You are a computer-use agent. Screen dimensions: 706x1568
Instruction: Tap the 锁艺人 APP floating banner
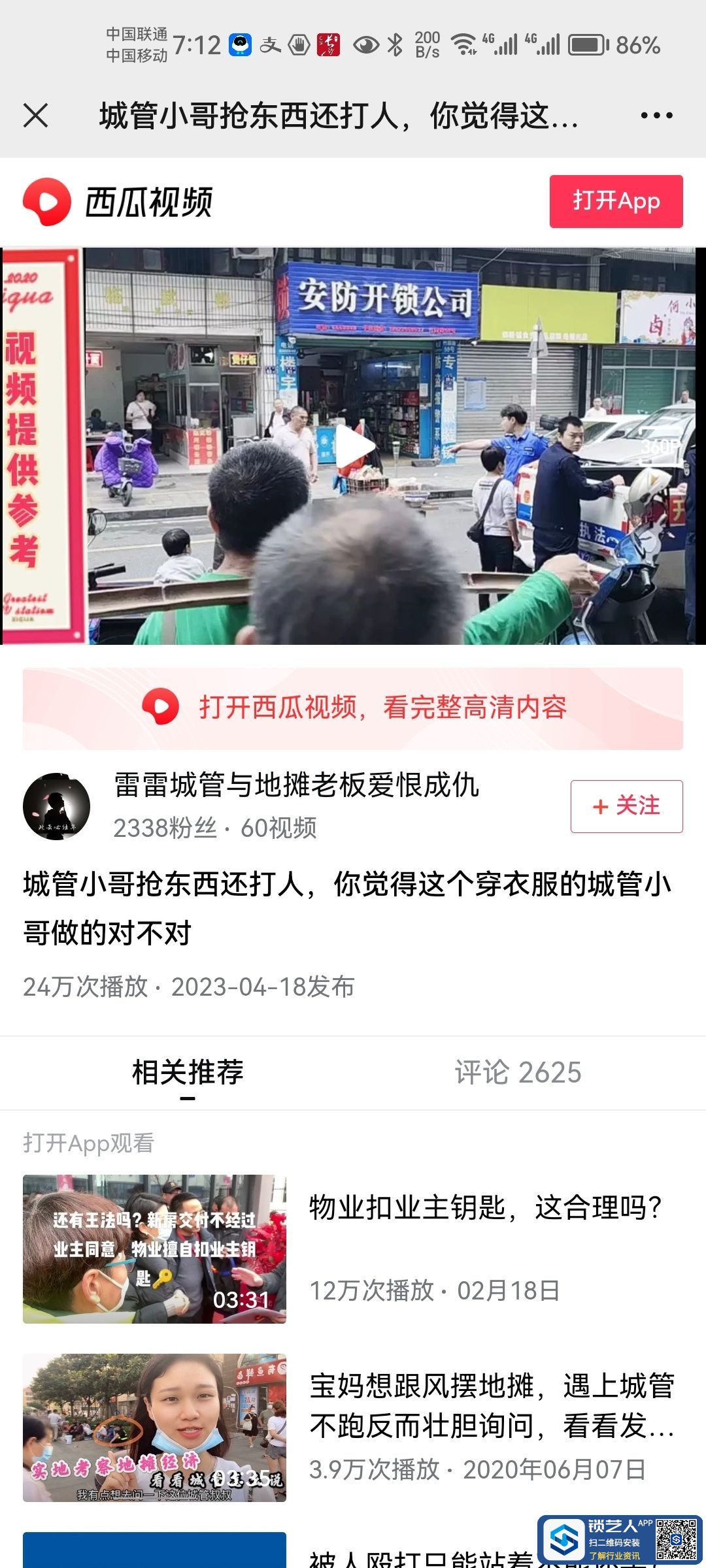(x=618, y=1539)
